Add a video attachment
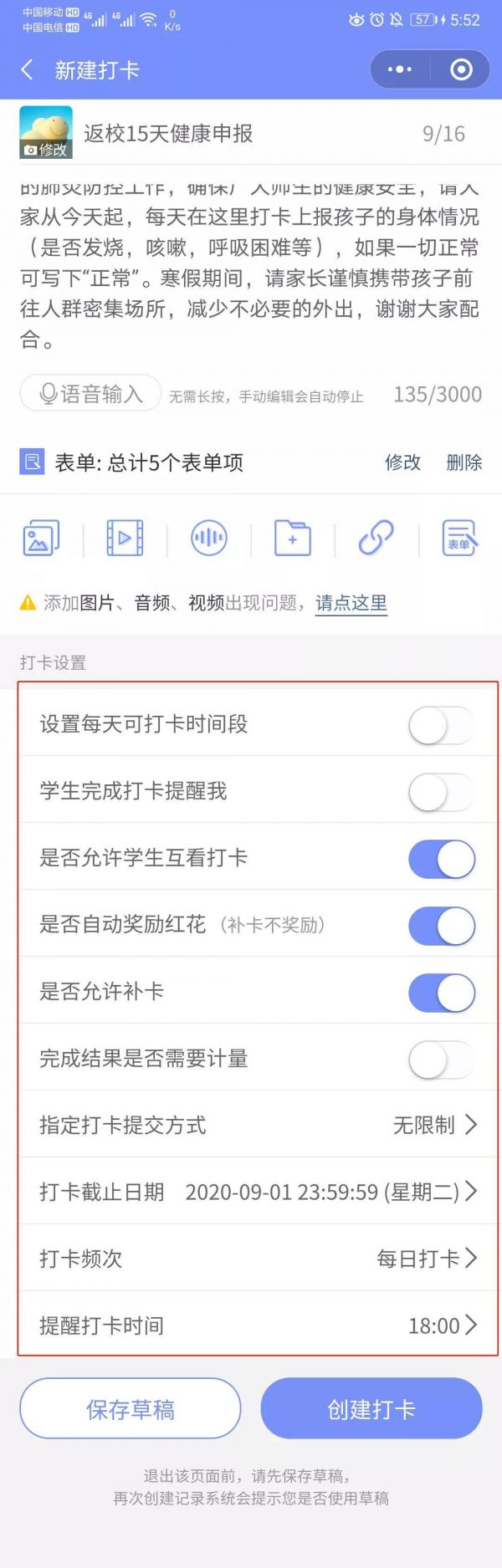Image resolution: width=502 pixels, height=1568 pixels. pos(125,538)
